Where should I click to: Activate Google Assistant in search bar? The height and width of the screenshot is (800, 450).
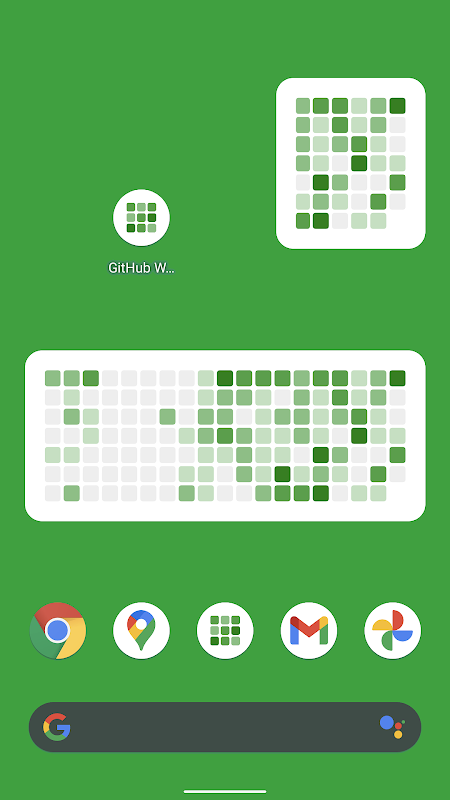pyautogui.click(x=392, y=727)
